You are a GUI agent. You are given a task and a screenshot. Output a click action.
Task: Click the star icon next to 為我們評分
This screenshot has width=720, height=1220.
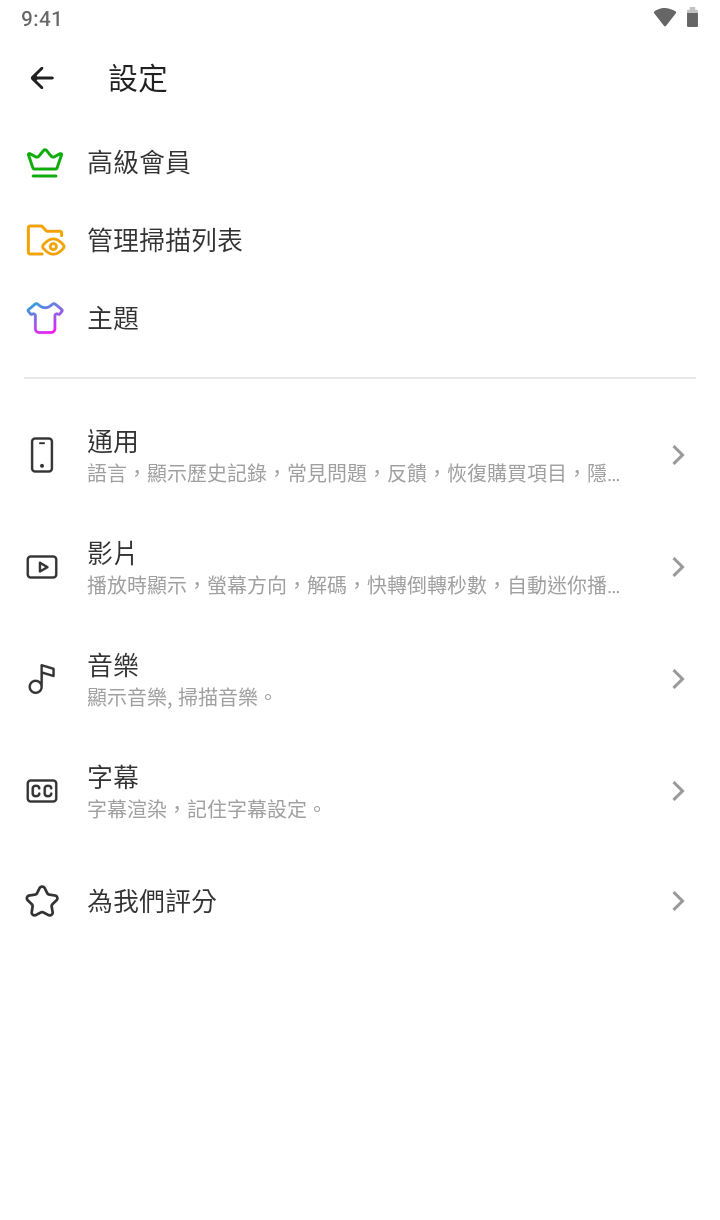[43, 901]
